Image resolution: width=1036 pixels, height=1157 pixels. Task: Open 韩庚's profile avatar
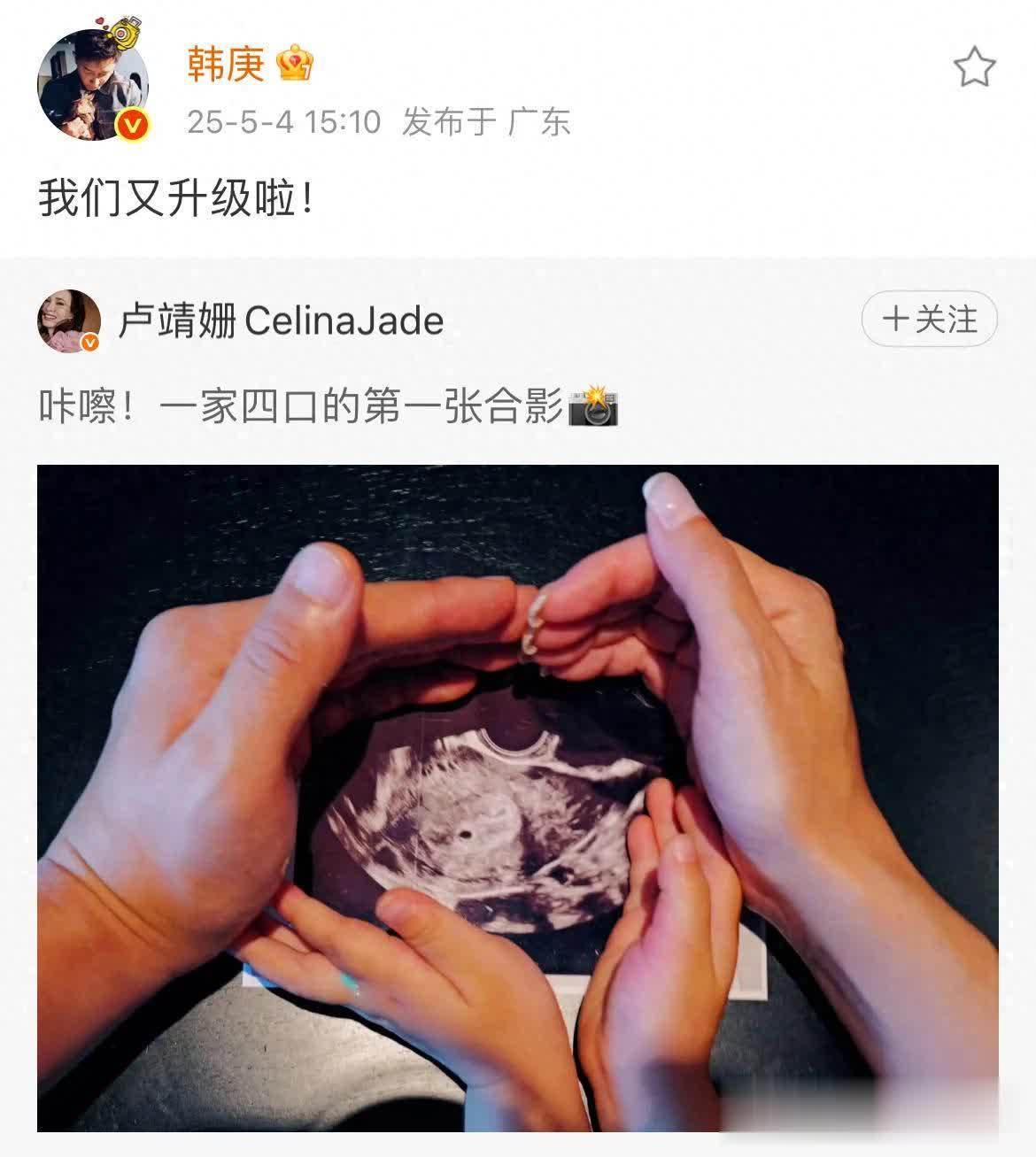tap(92, 85)
